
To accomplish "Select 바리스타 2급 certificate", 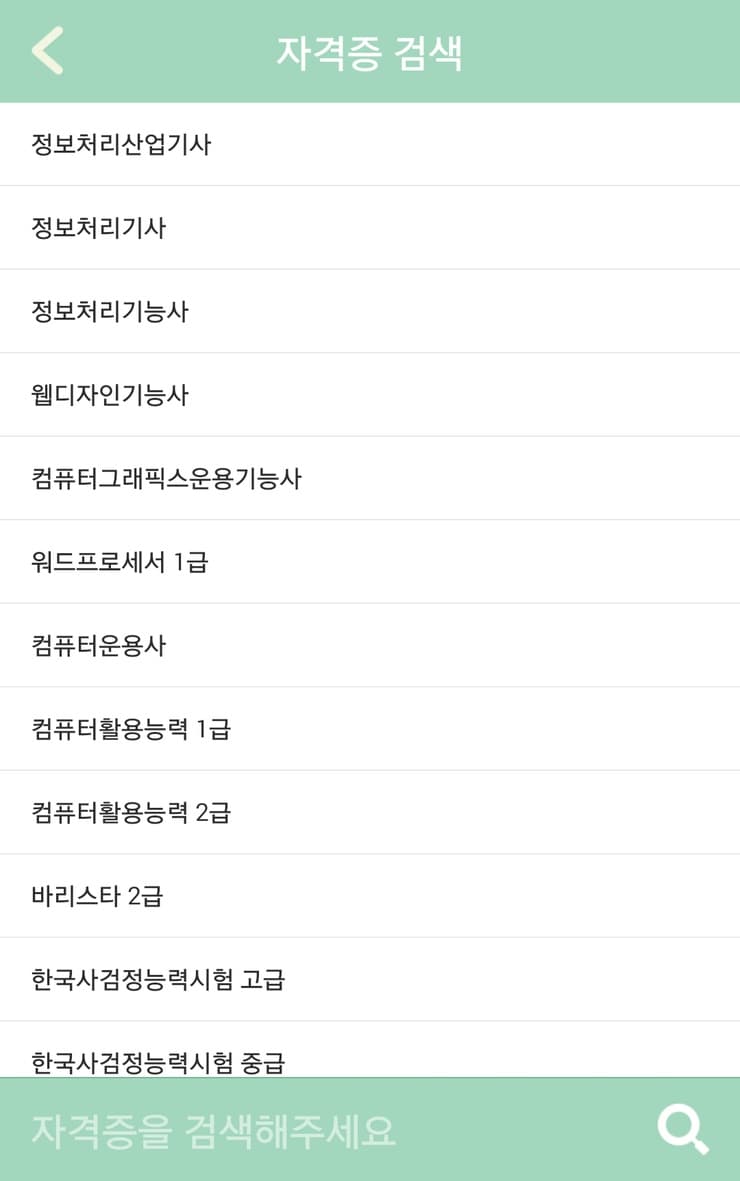I will [x=370, y=896].
